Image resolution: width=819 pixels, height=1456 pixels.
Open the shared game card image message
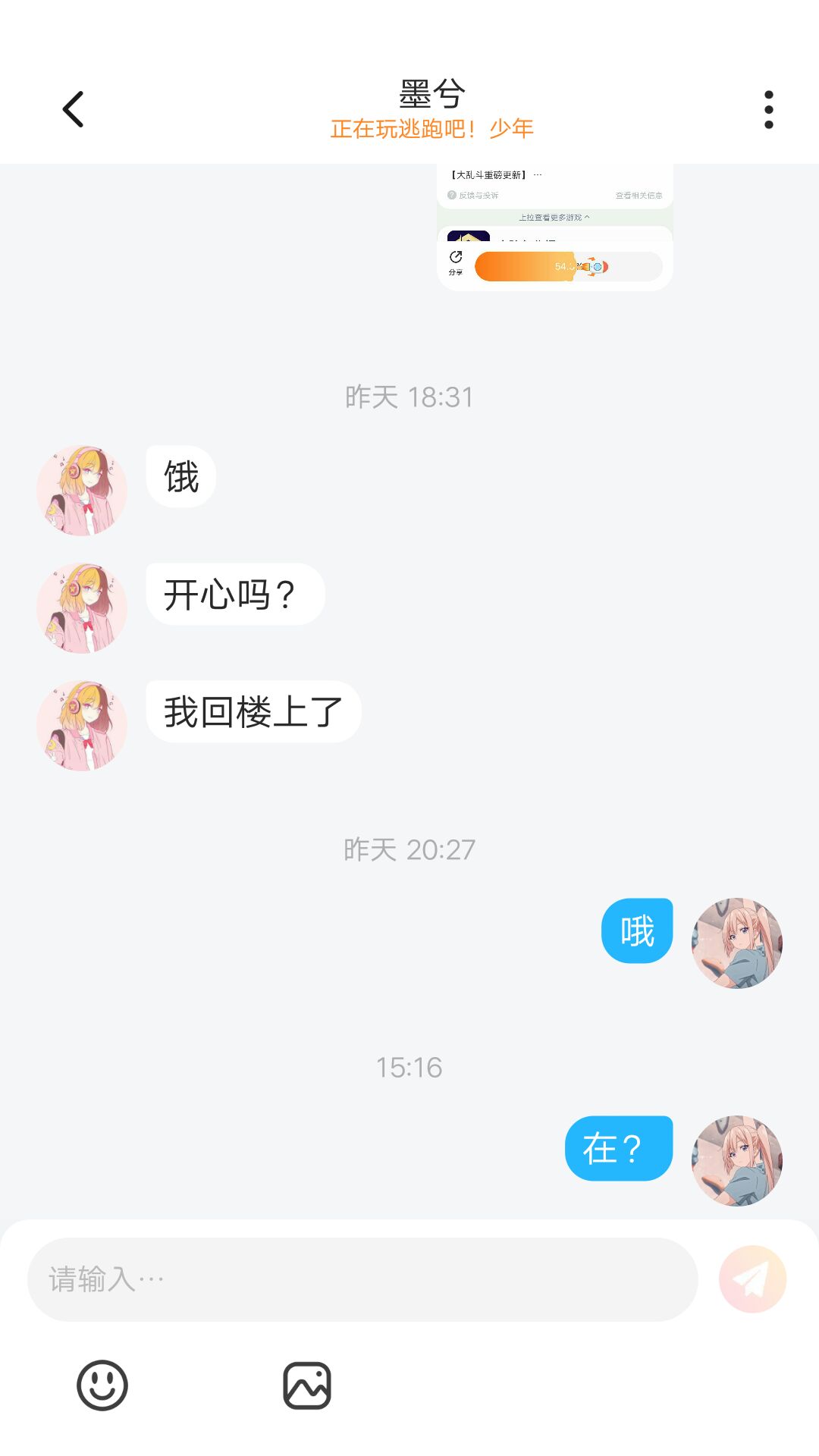tap(554, 227)
